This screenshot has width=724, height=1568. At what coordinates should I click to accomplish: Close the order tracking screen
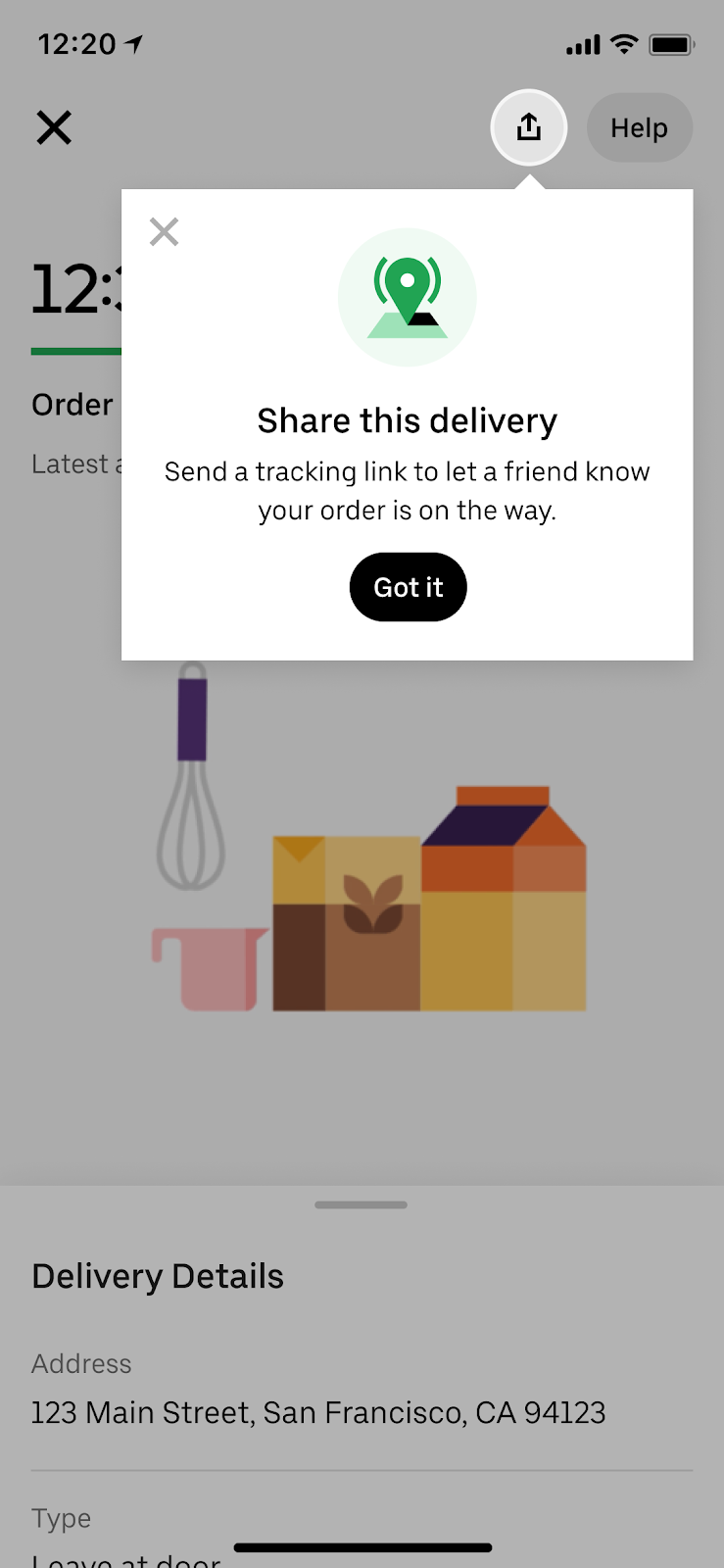[54, 127]
